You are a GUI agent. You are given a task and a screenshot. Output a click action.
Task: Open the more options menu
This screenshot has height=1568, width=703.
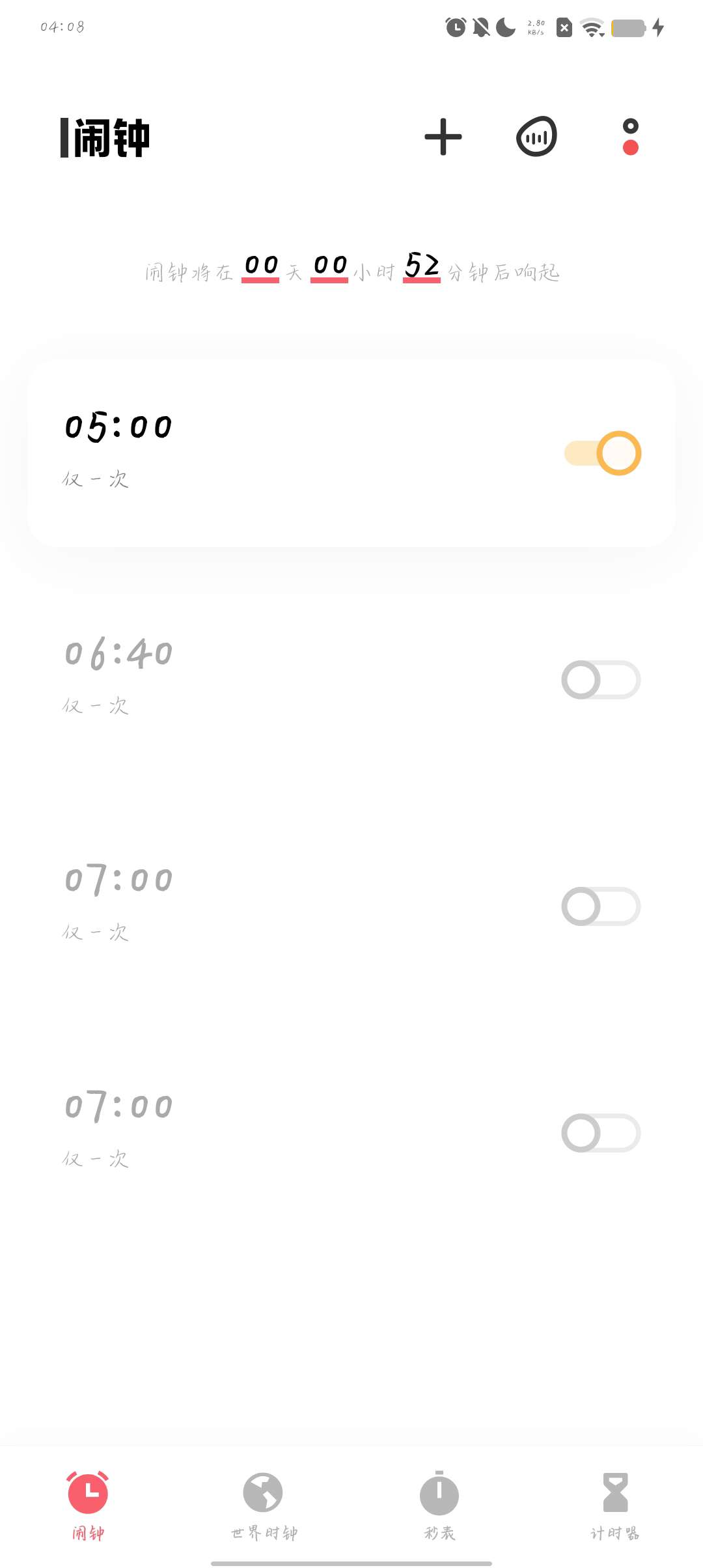630,137
